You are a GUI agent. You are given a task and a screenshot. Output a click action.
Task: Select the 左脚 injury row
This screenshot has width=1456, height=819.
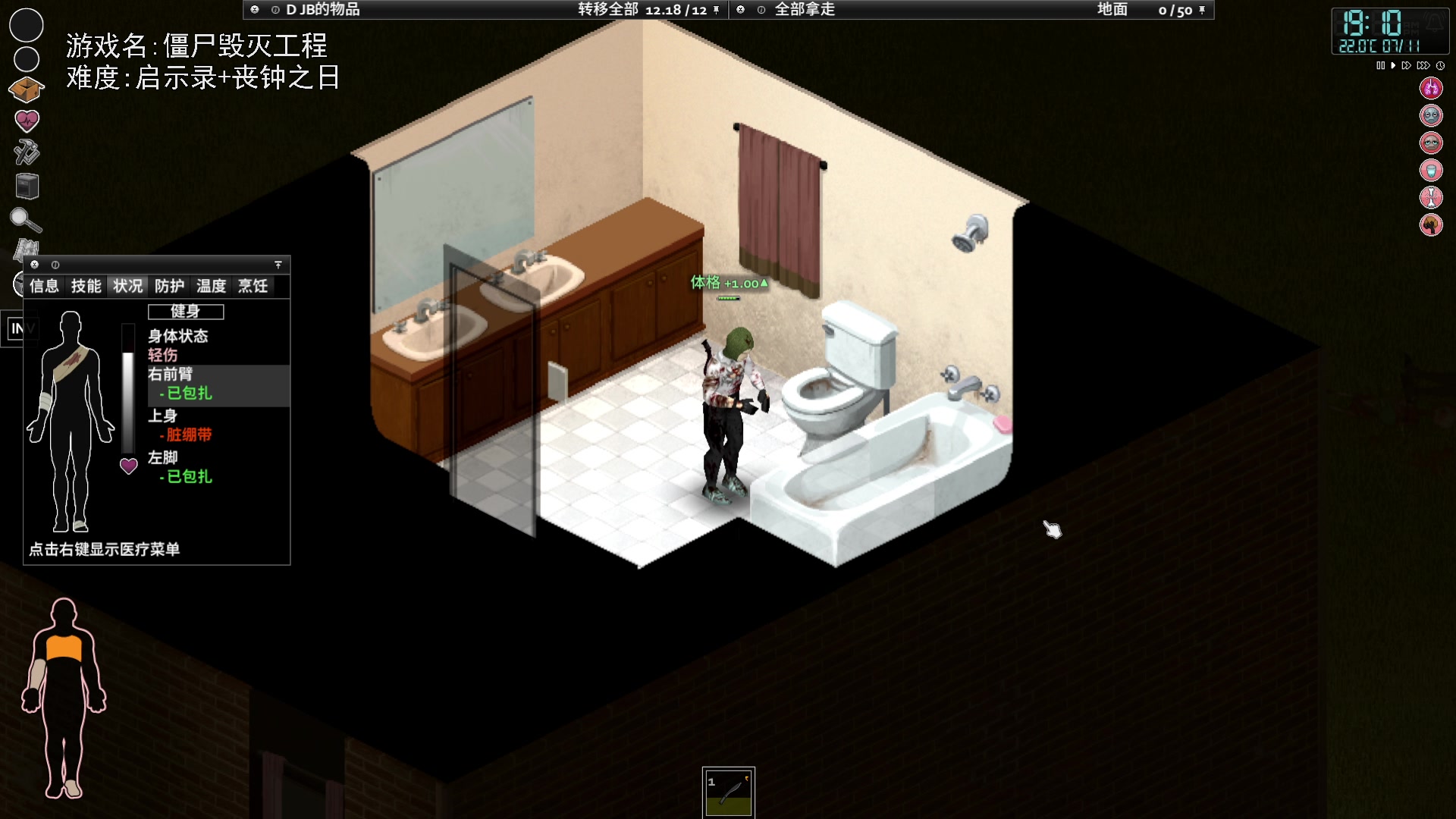218,468
